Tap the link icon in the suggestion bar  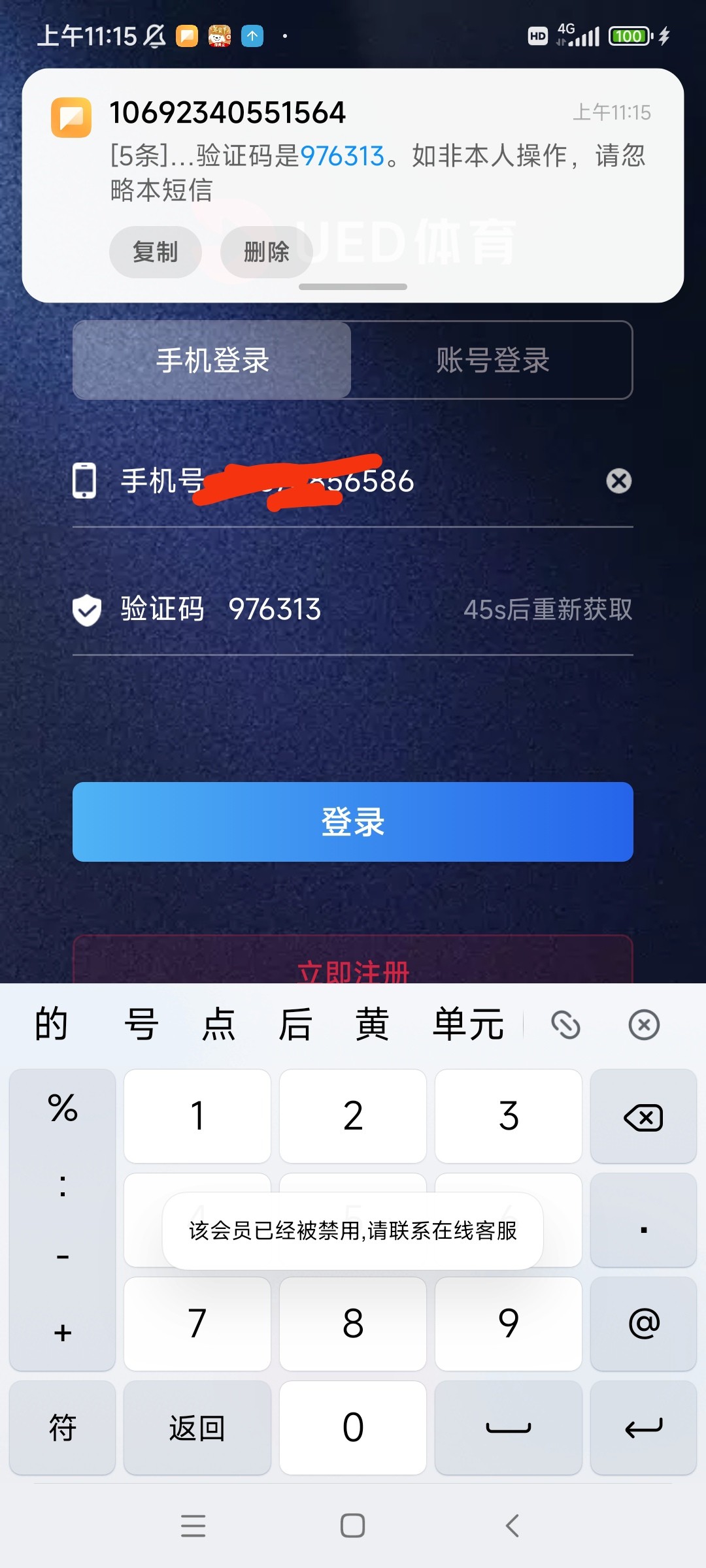(565, 1024)
